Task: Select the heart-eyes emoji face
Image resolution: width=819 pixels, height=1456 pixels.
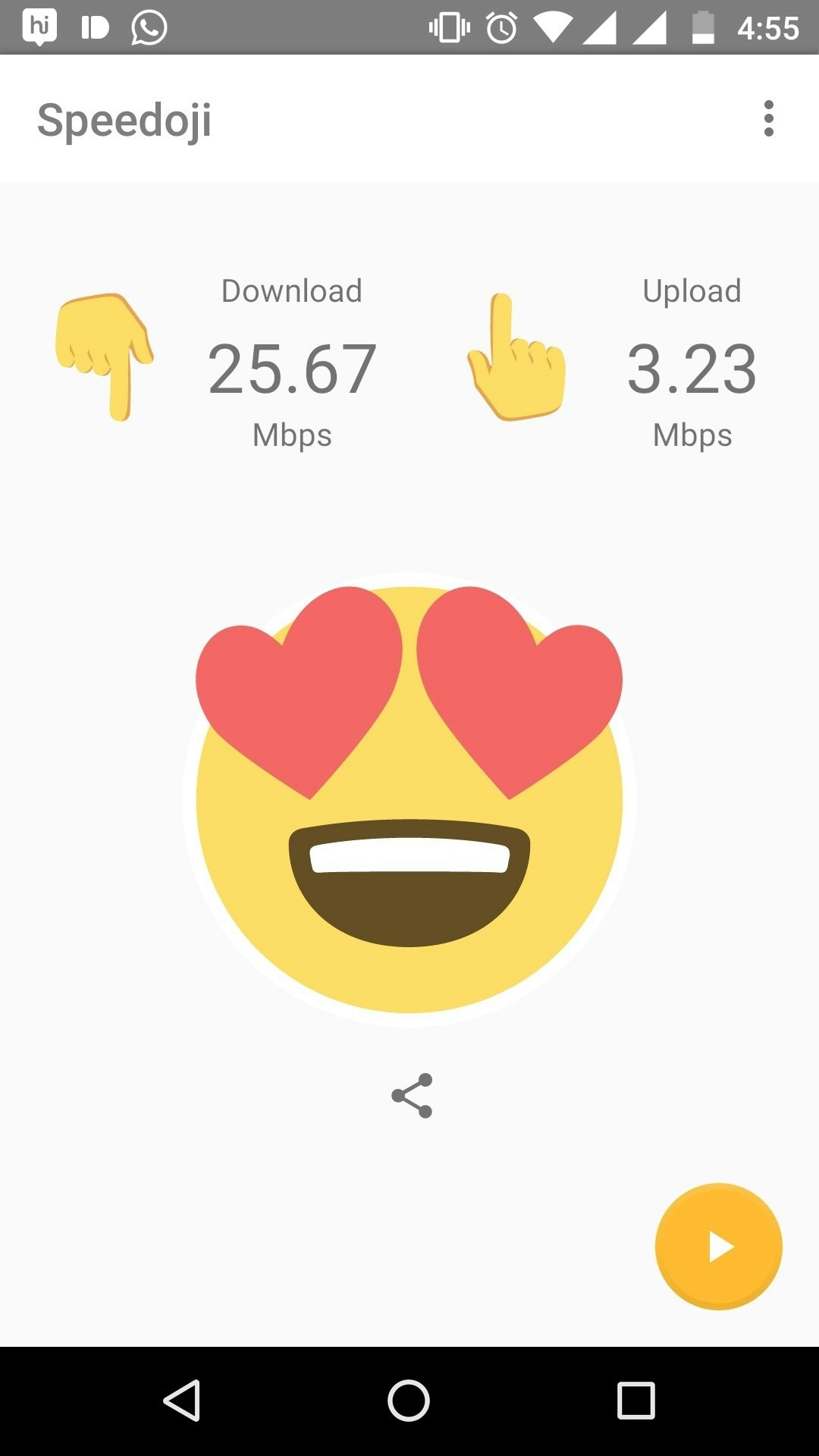Action: tap(409, 796)
